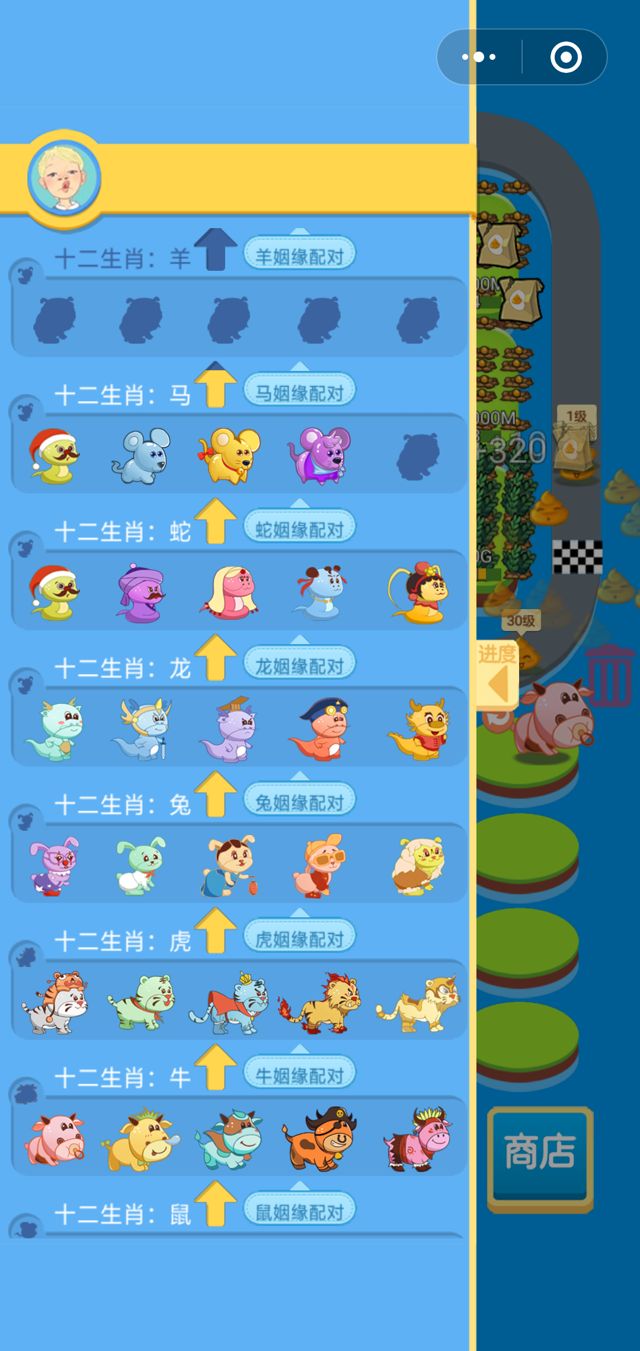640x1351 pixels.
Task: Open 龙姻缘配对 matching
Action: coord(300,666)
